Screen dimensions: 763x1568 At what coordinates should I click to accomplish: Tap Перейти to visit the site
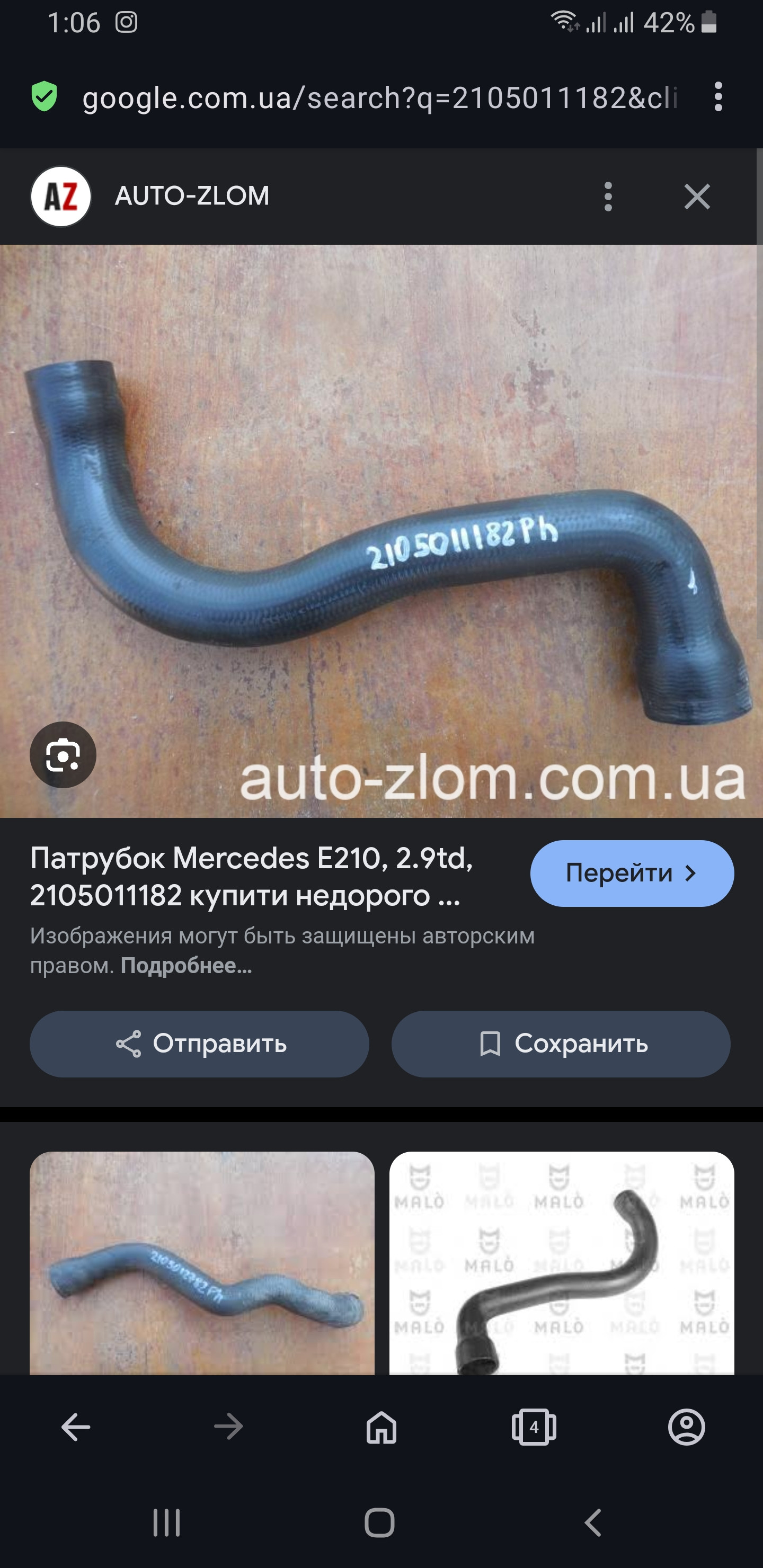pyautogui.click(x=632, y=874)
